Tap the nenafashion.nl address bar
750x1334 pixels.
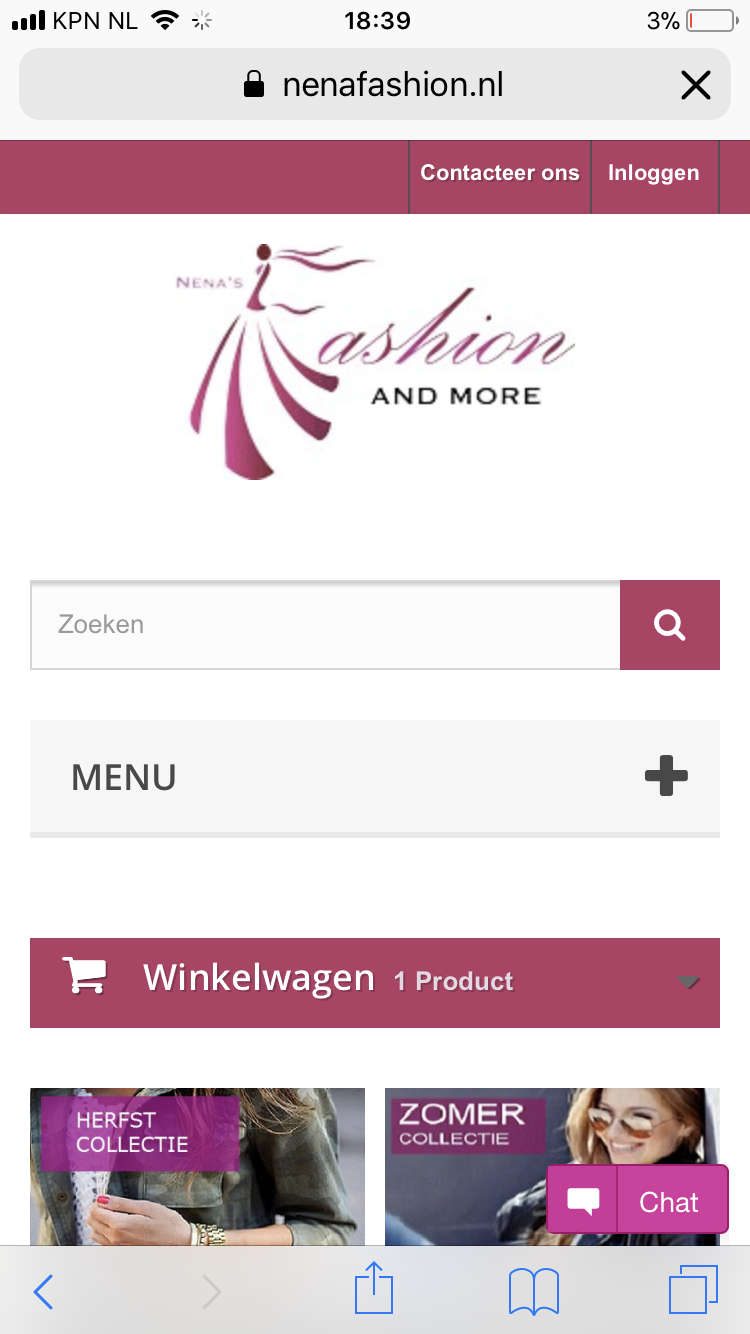pos(375,86)
